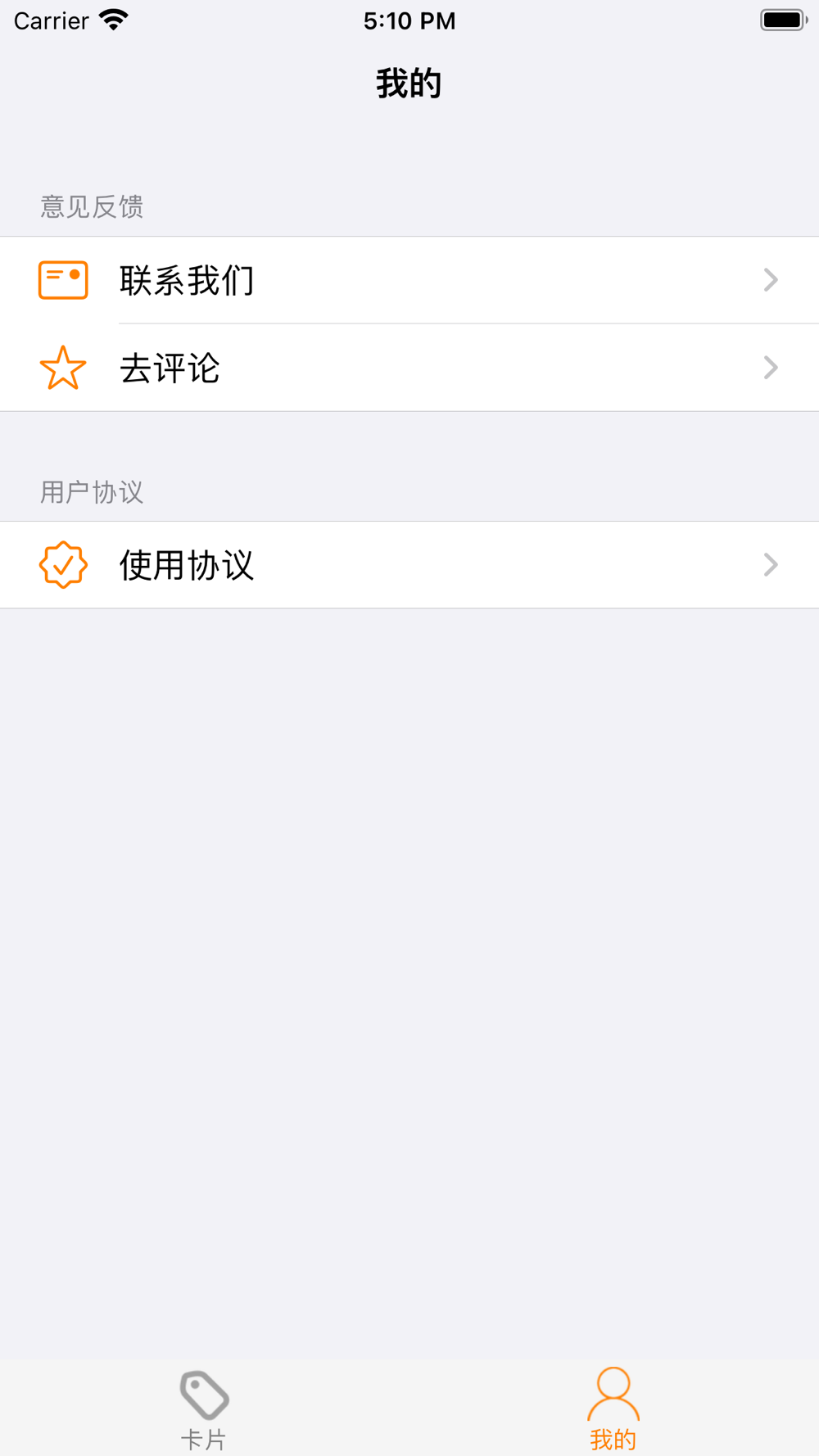This screenshot has width=819, height=1456.
Task: Select the 我的 tab
Action: click(613, 1409)
